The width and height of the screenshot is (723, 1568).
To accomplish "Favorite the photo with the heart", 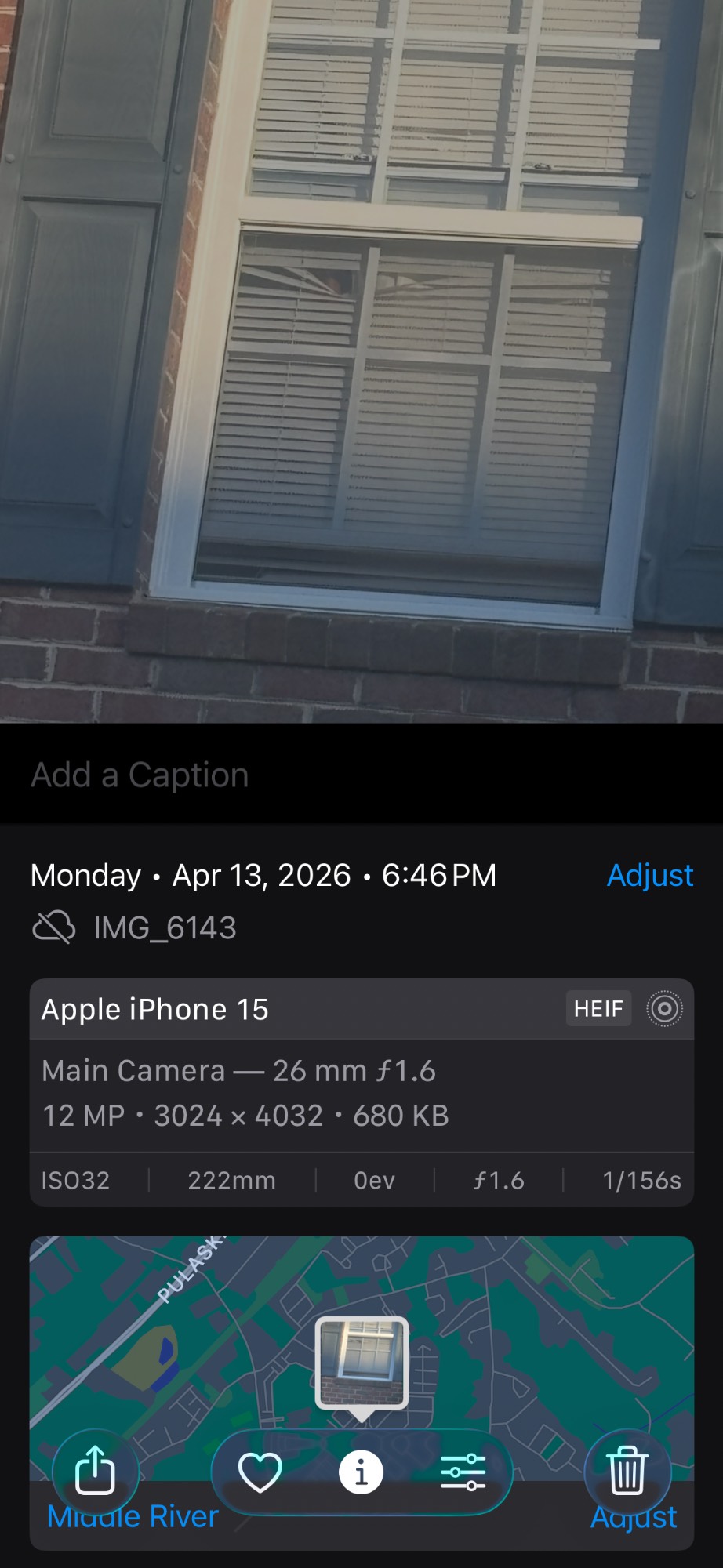I will pyautogui.click(x=260, y=1472).
